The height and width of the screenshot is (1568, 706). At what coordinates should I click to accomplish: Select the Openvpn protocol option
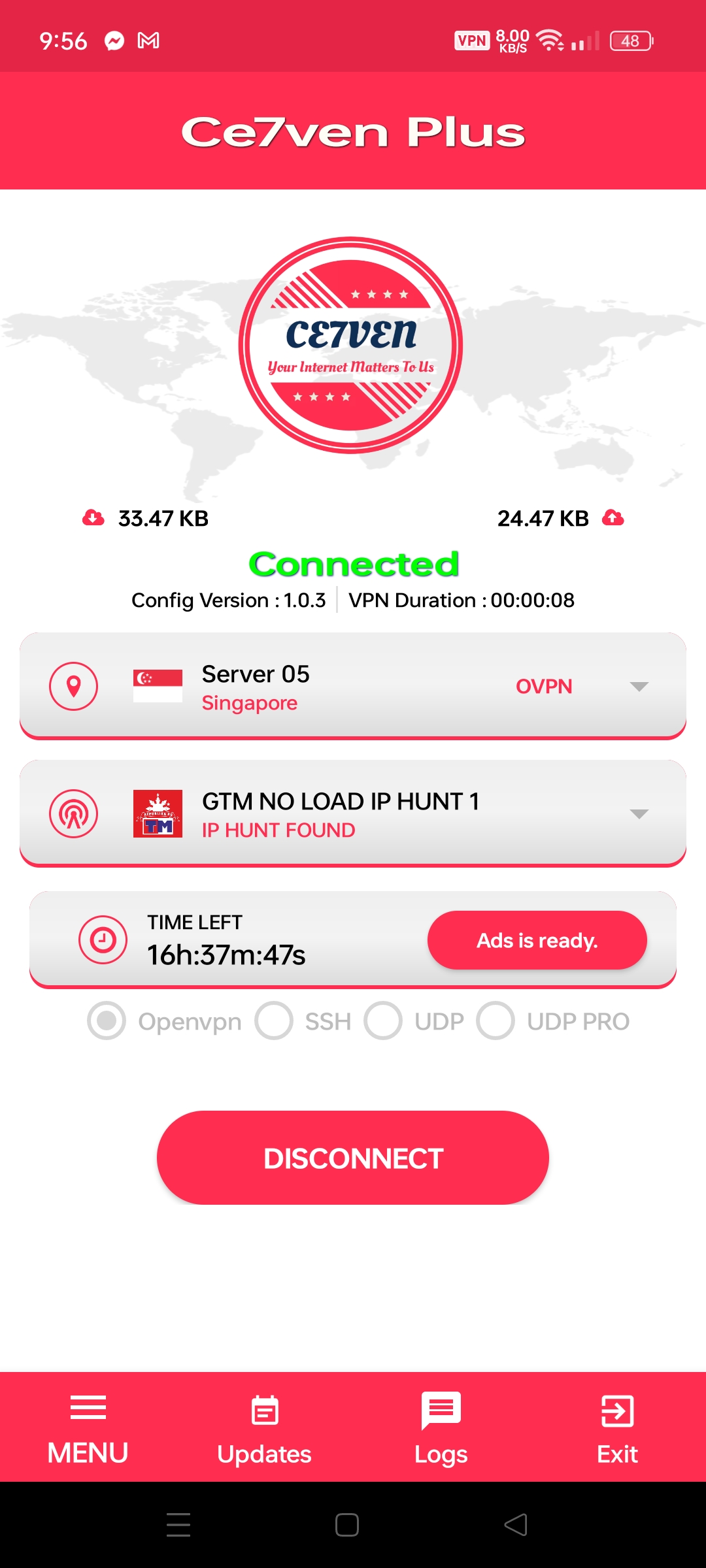107,1021
